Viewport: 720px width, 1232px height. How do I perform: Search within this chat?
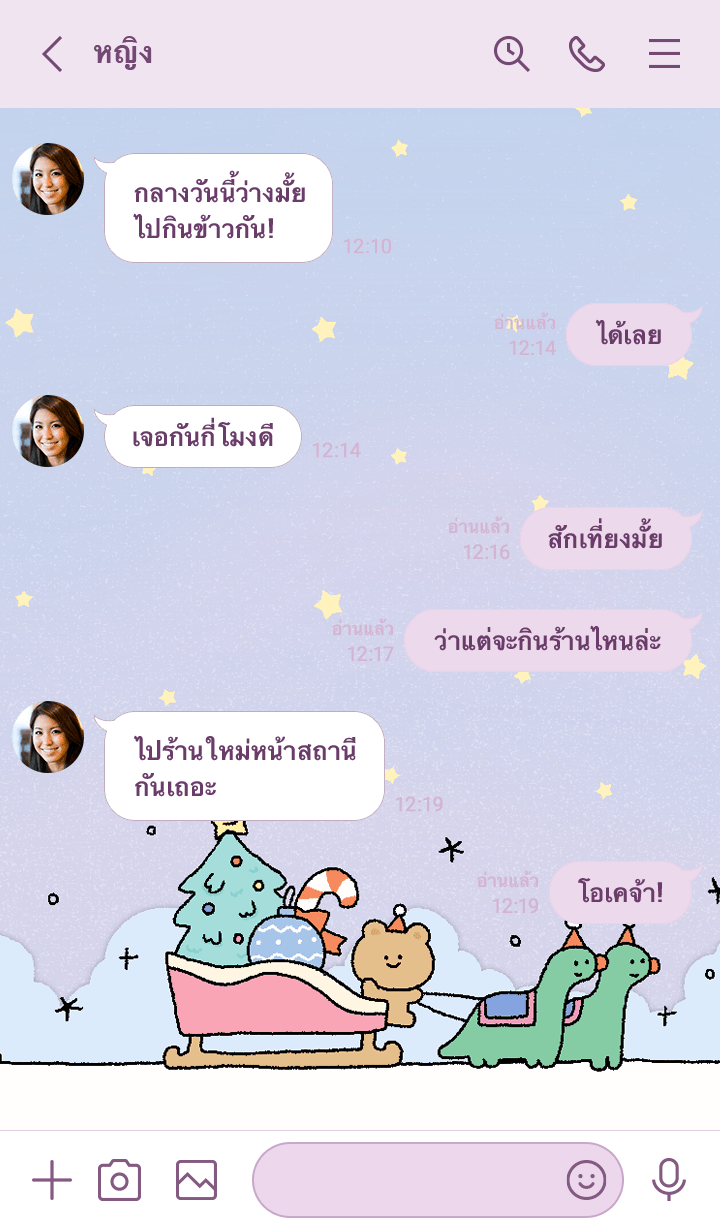(x=511, y=54)
